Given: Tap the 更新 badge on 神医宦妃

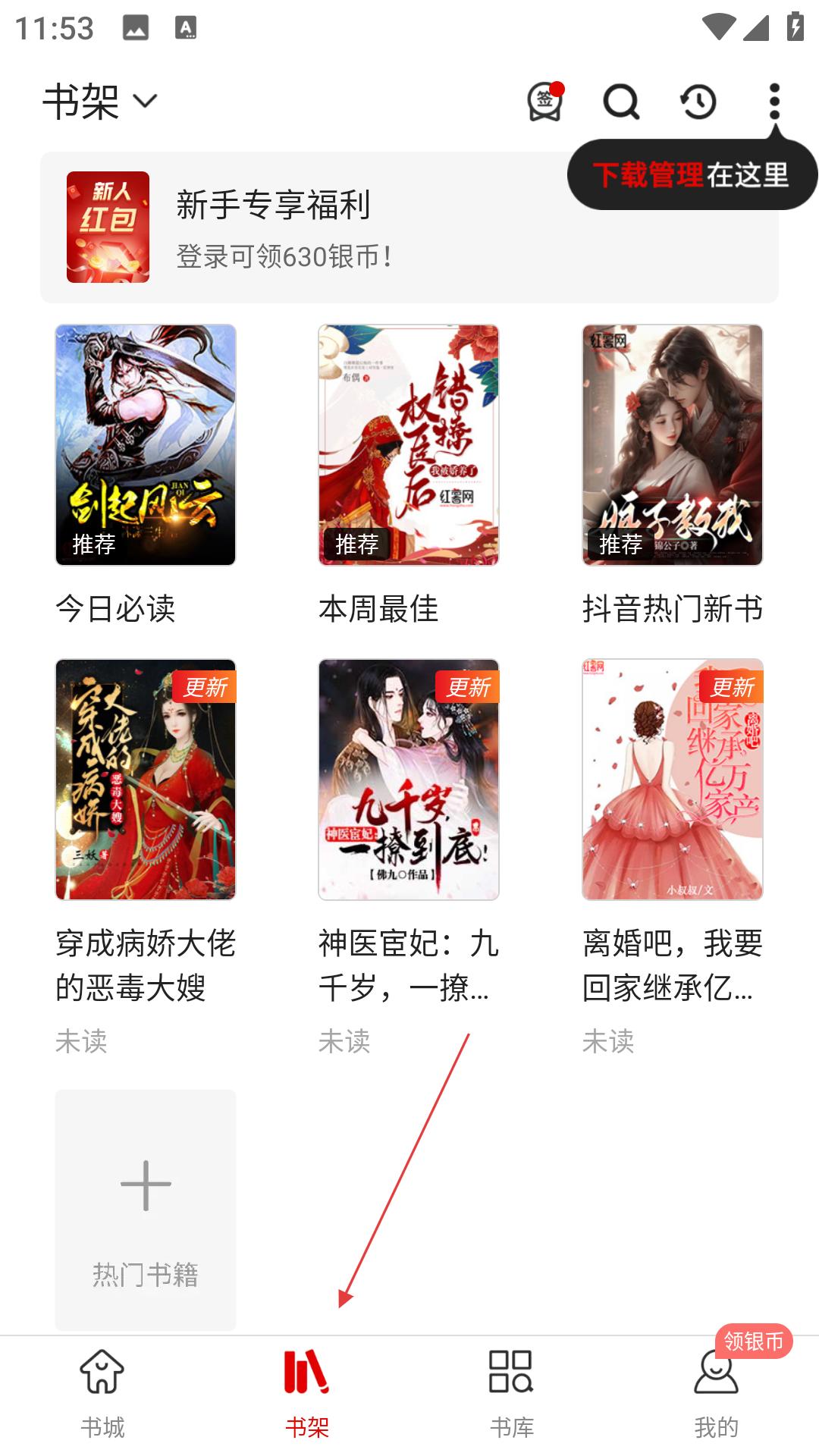Looking at the screenshot, I should pos(468,688).
